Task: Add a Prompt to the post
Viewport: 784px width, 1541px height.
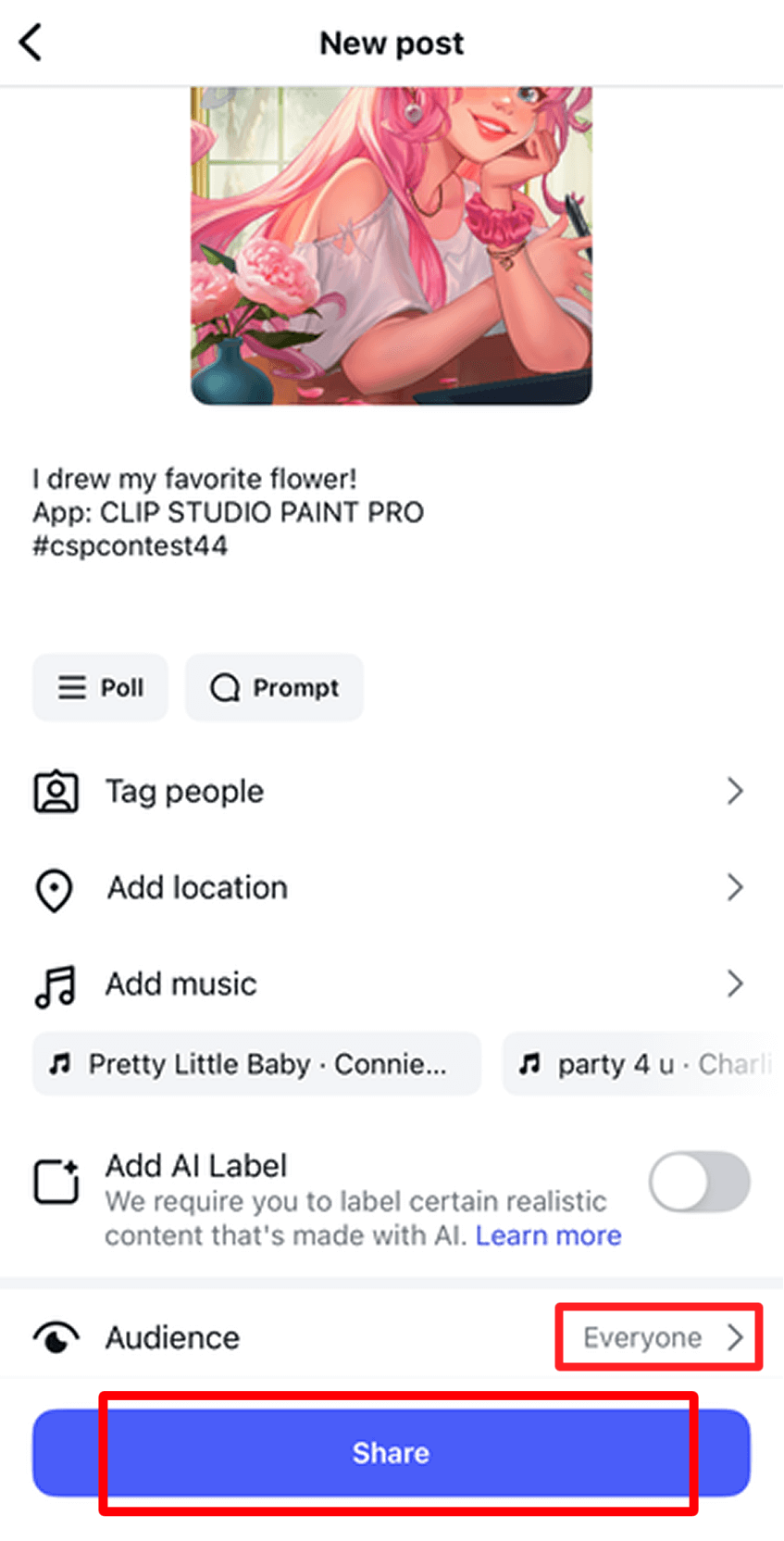Action: tap(274, 687)
